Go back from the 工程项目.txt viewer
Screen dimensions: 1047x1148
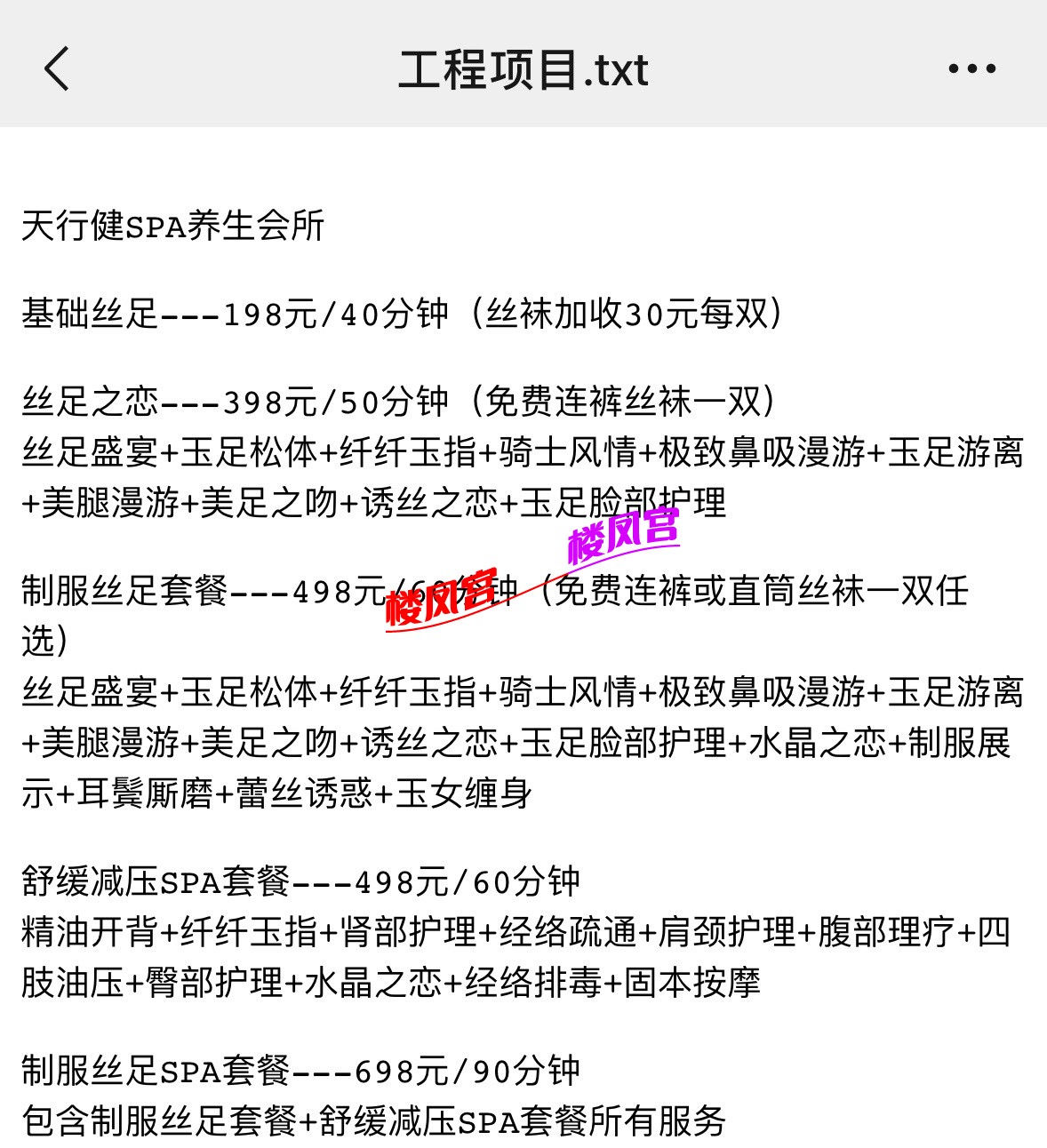[x=57, y=68]
